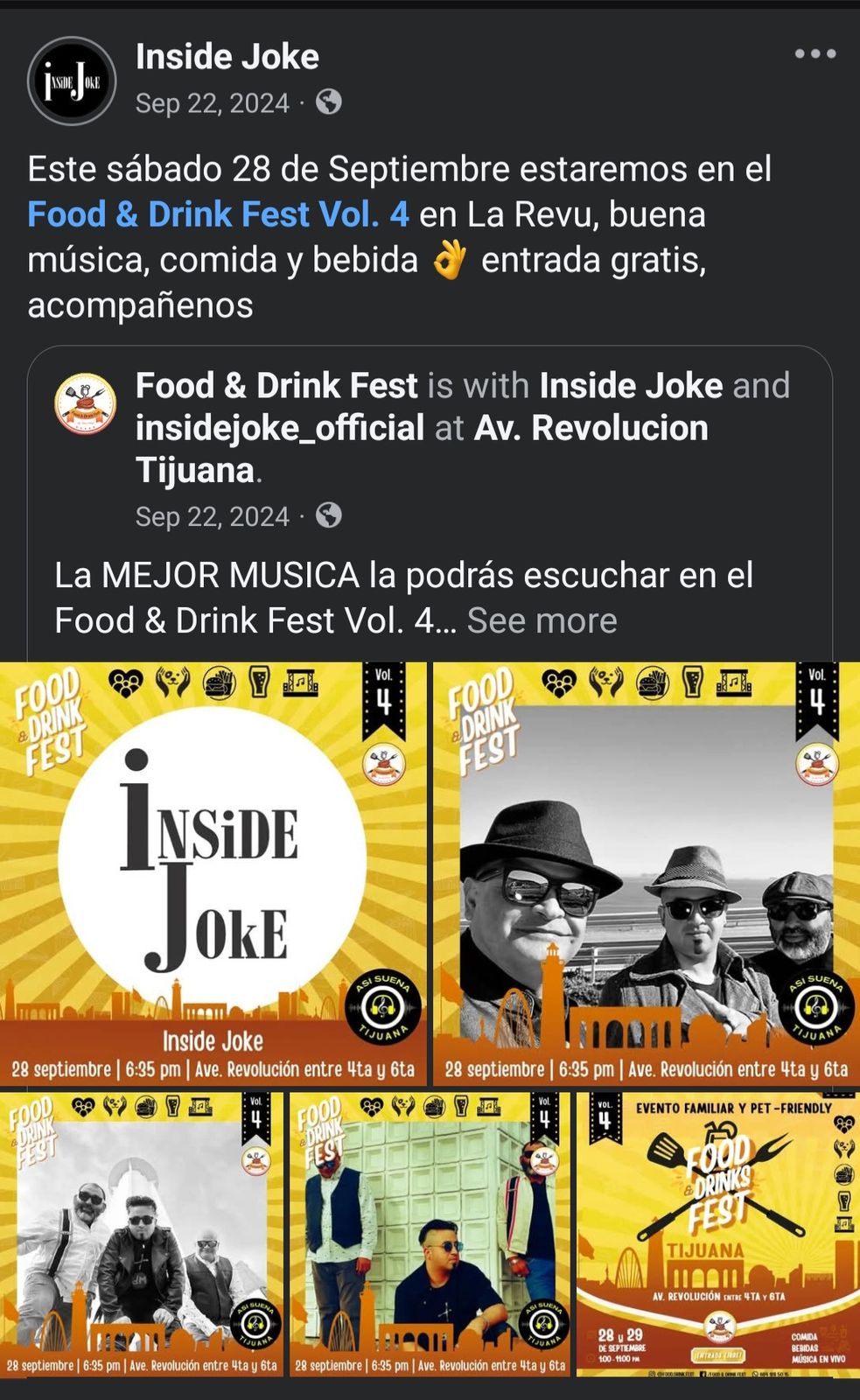Expand the shared post with See more
The image size is (860, 1400).
[x=542, y=620]
